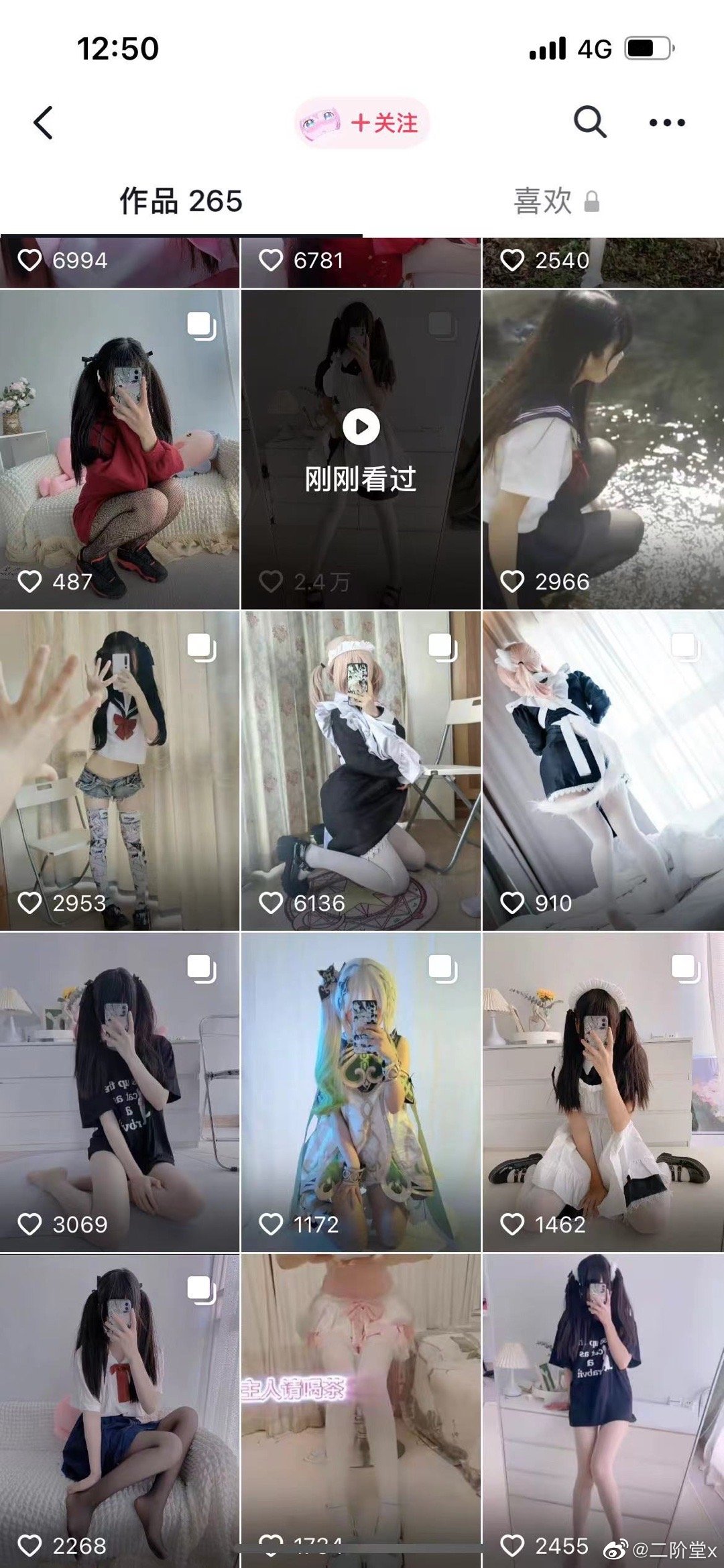
Task: Open the post with 6994 likes
Action: [119, 262]
